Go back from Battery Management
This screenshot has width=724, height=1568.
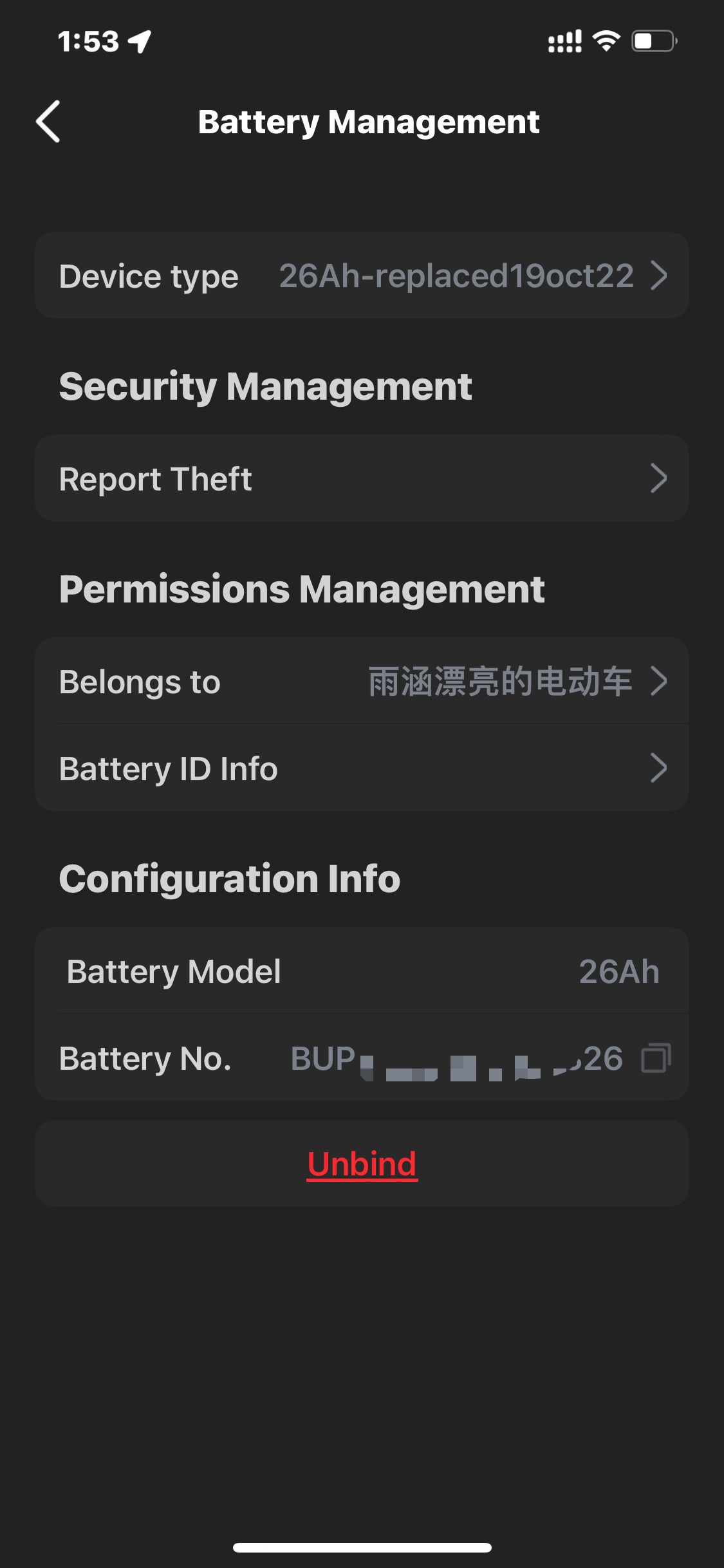tap(48, 122)
